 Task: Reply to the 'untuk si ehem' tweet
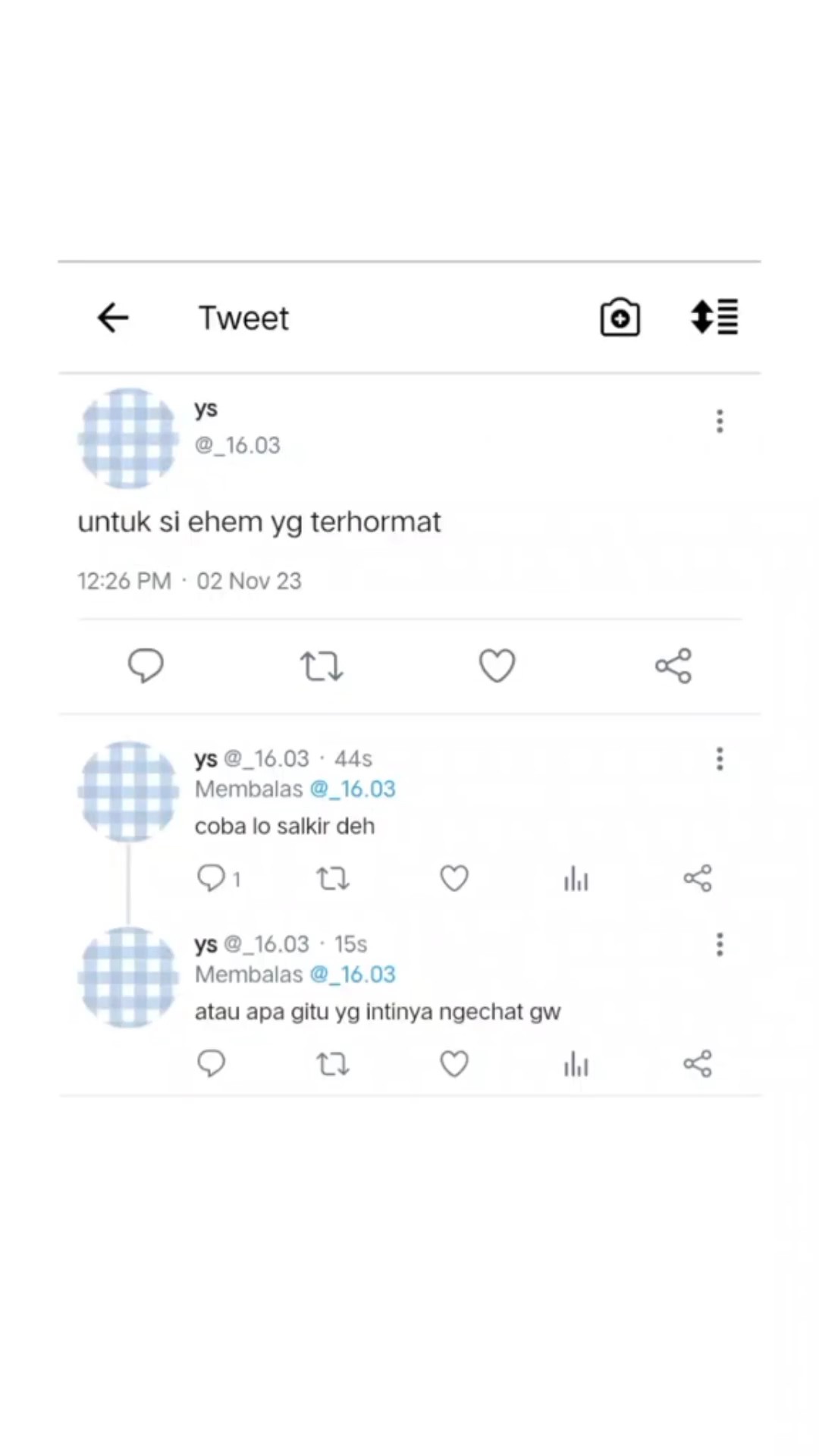(146, 666)
